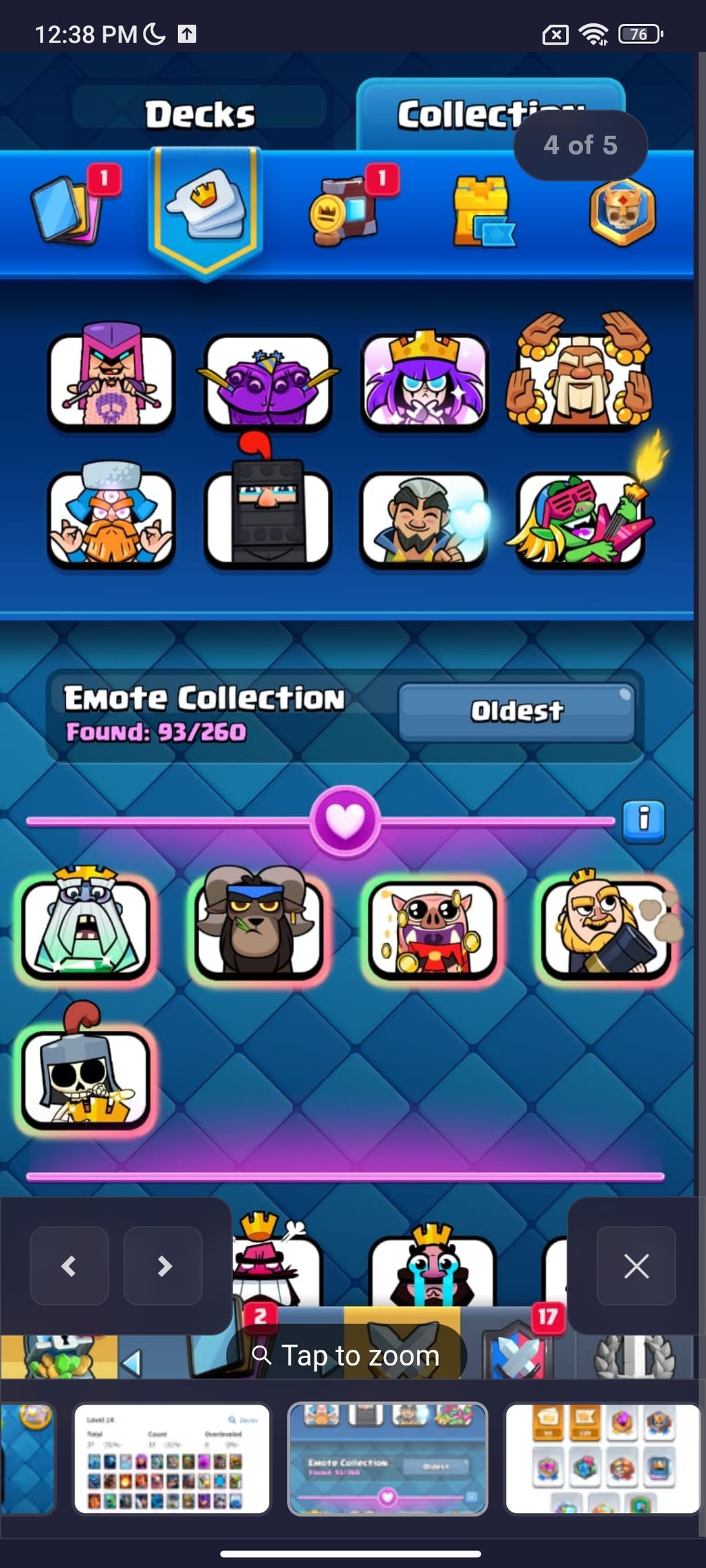Open the card levels table thumbnail

[172, 1459]
